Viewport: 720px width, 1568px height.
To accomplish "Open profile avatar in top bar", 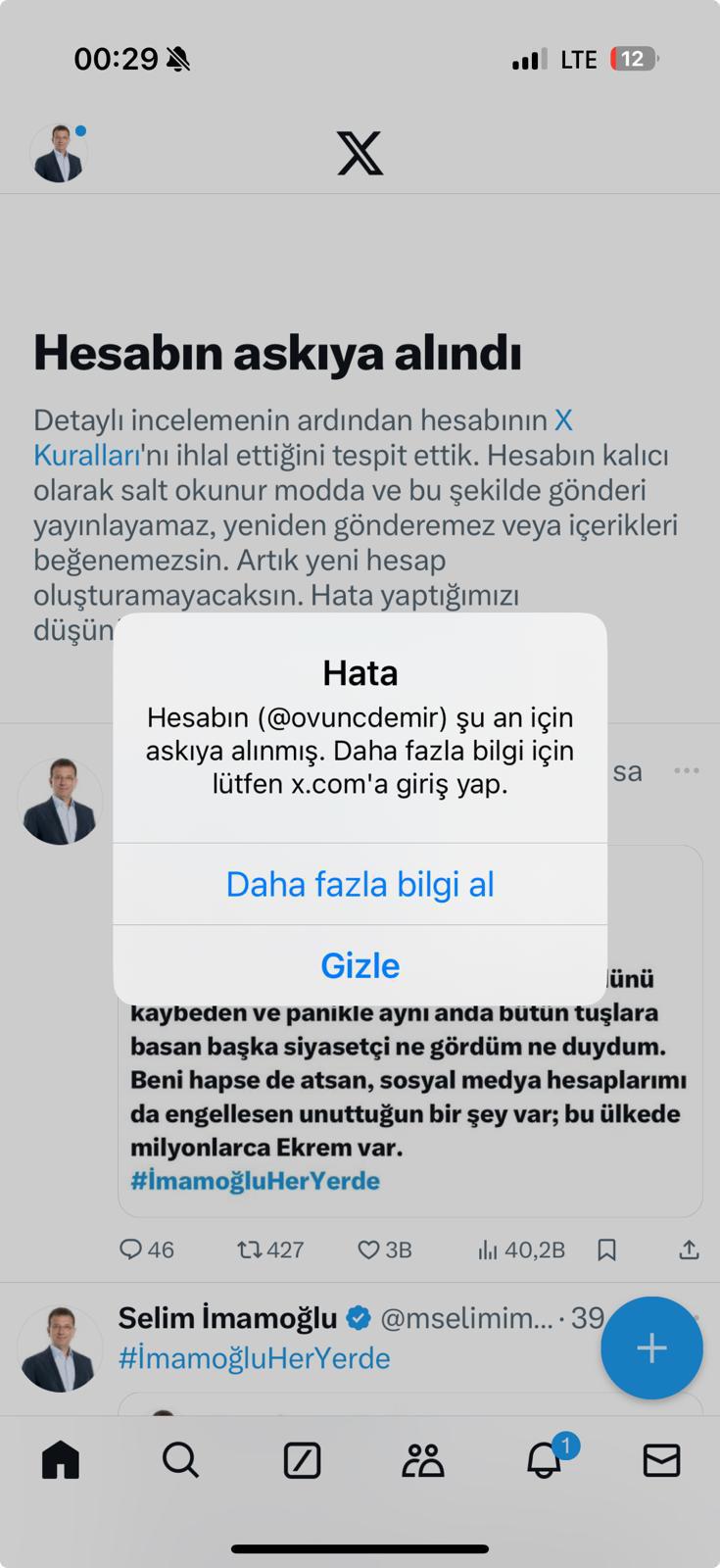I will (x=59, y=154).
